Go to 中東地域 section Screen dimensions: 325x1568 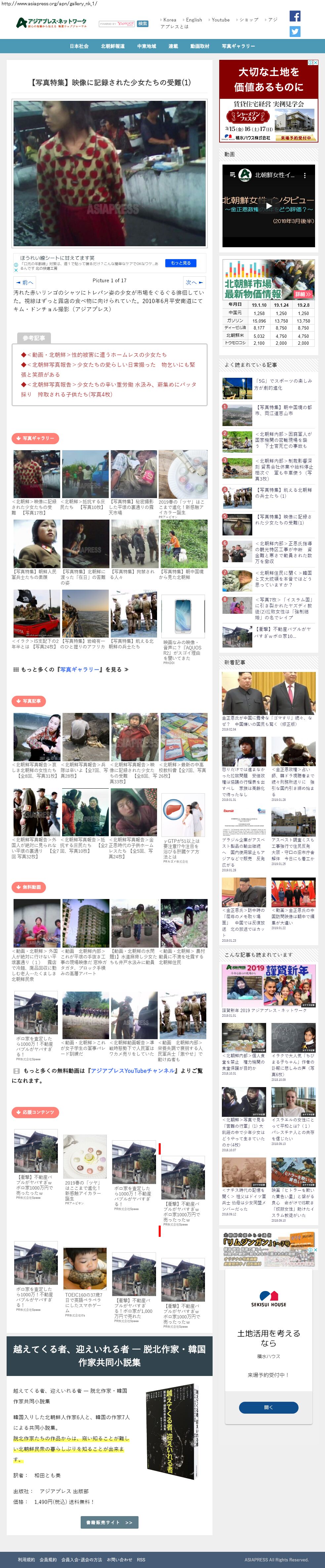(x=146, y=46)
